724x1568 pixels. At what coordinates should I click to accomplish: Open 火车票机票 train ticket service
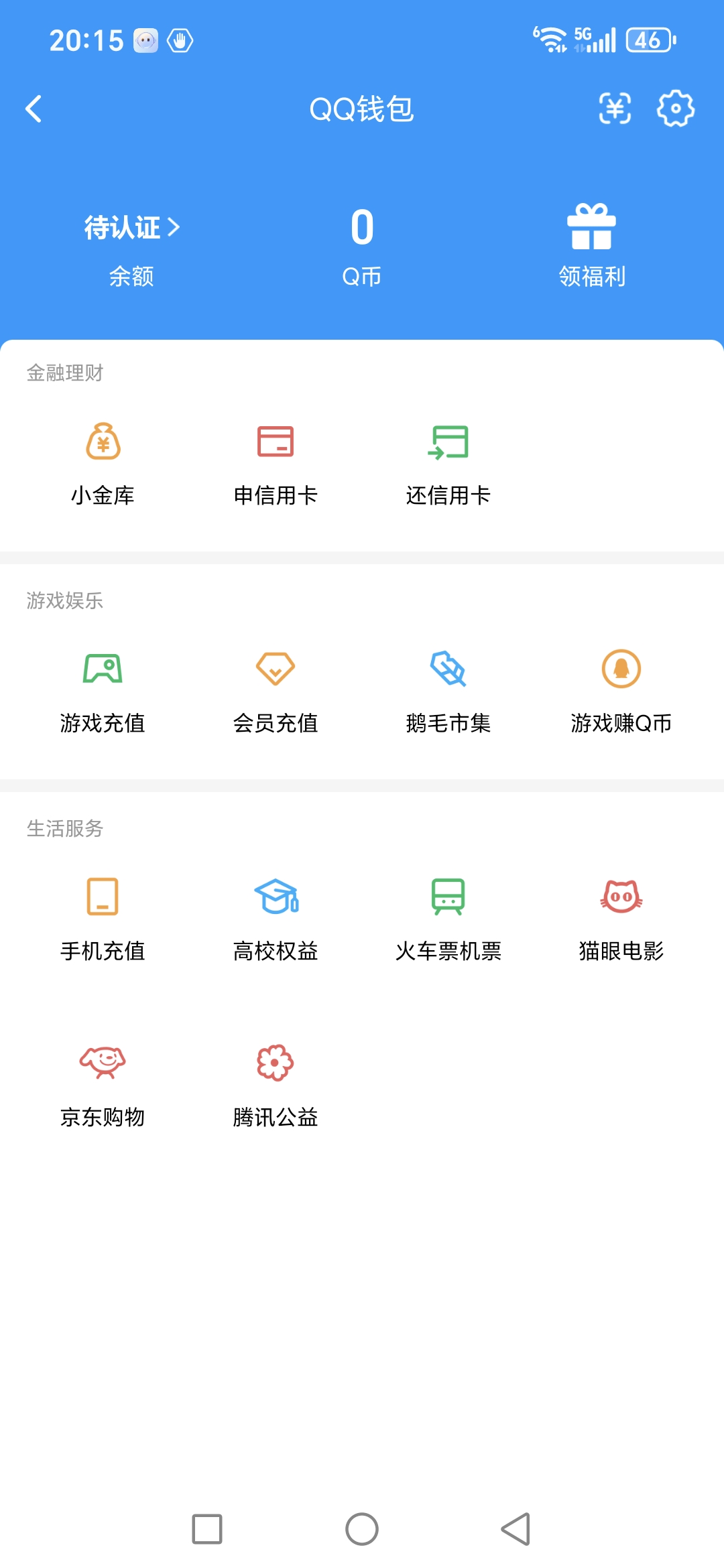click(x=448, y=898)
